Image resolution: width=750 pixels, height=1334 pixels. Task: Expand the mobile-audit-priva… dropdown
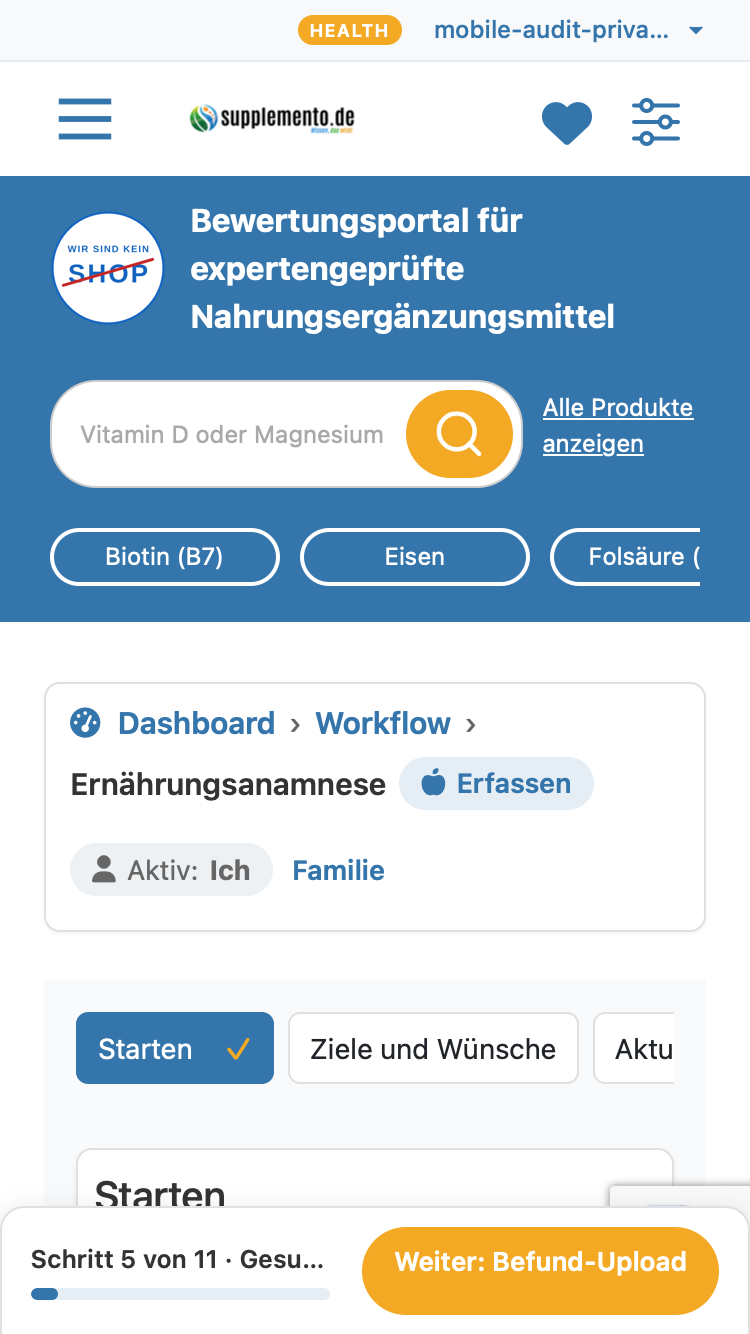[569, 30]
